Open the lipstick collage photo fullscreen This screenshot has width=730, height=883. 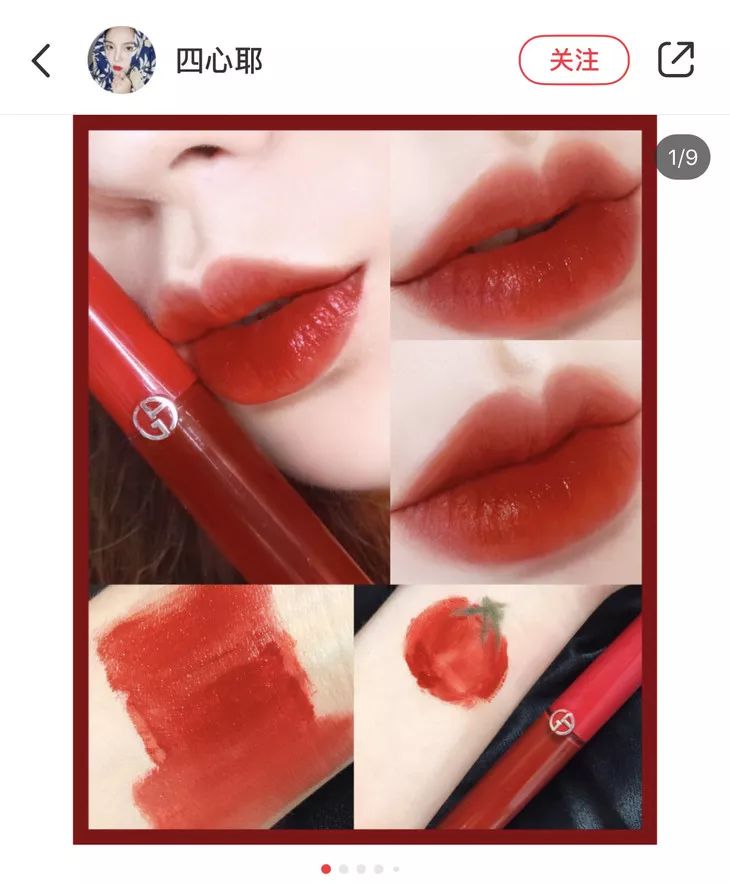[x=365, y=480]
